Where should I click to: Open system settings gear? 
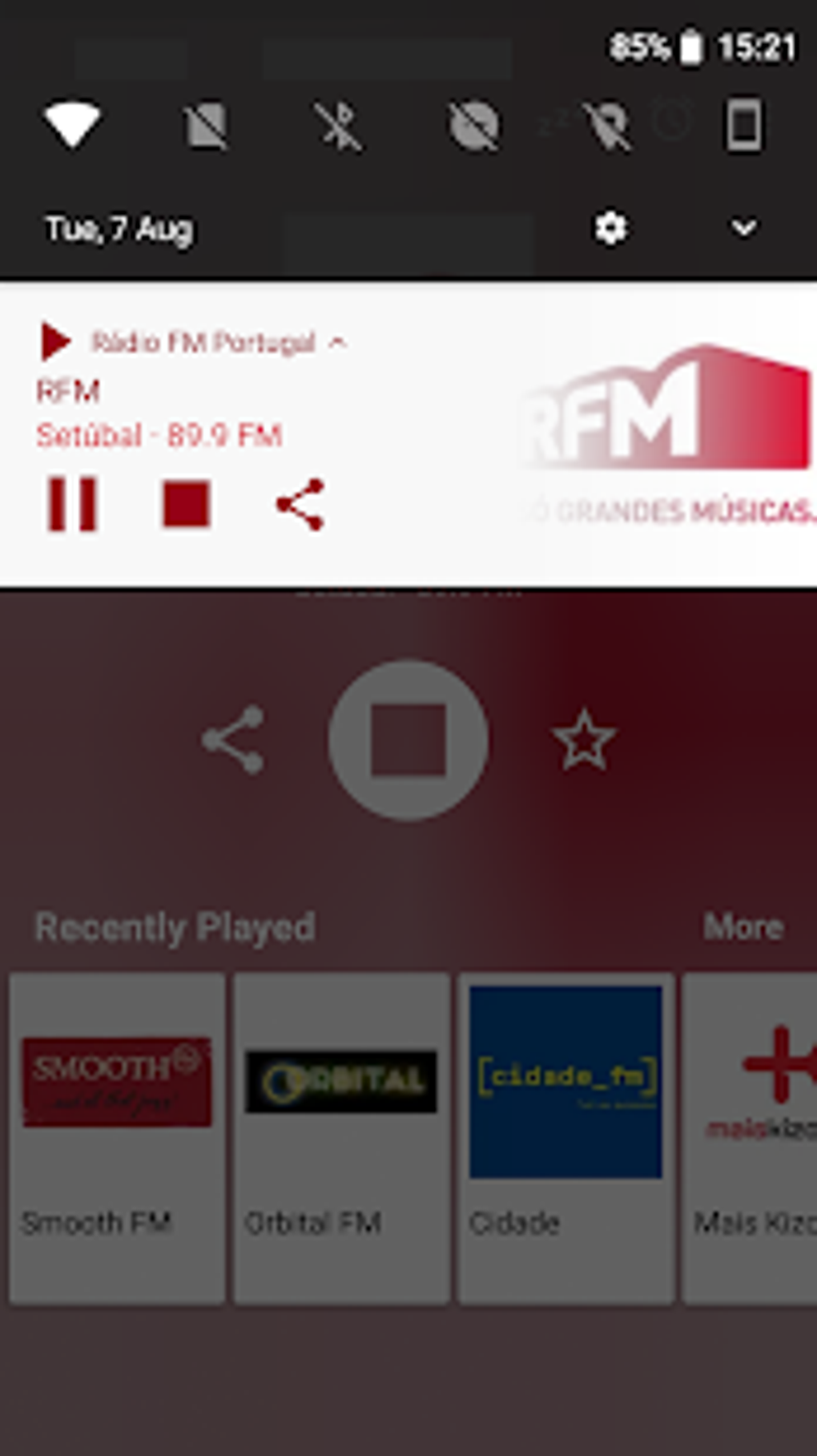[x=610, y=229]
